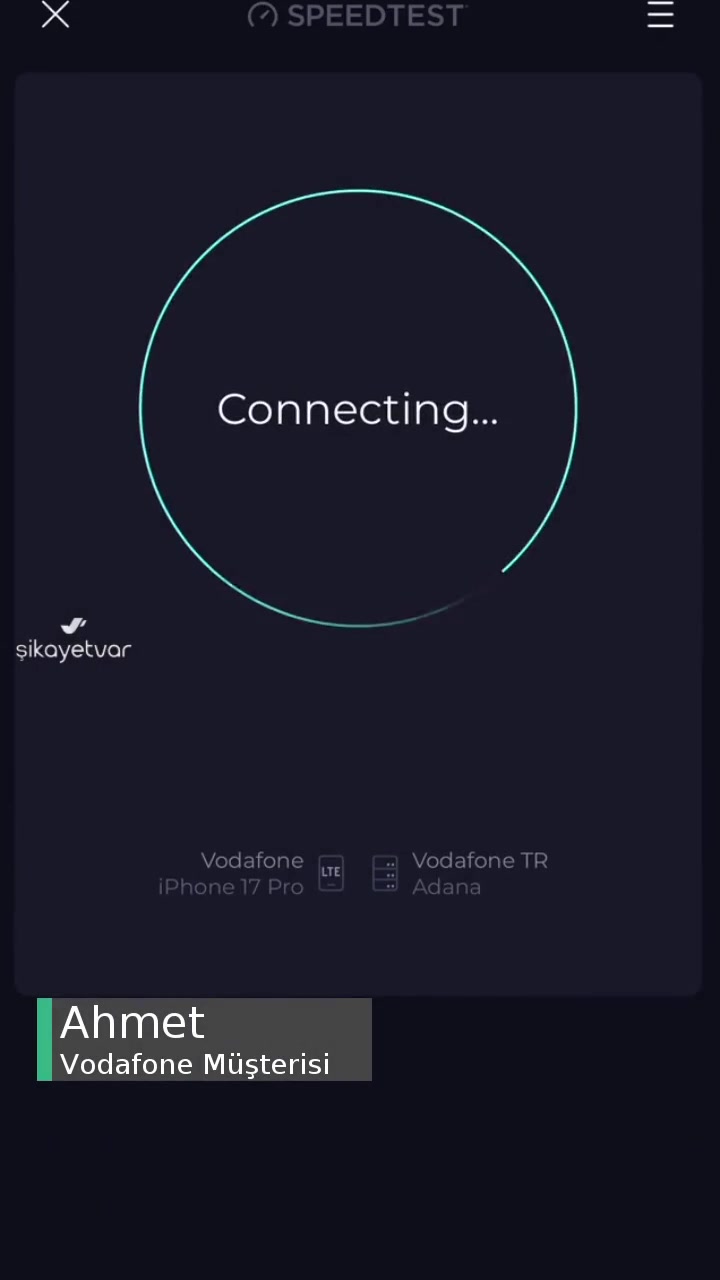Change server by tapping Vodafone TR Adana
The image size is (720, 1280).
(x=480, y=872)
